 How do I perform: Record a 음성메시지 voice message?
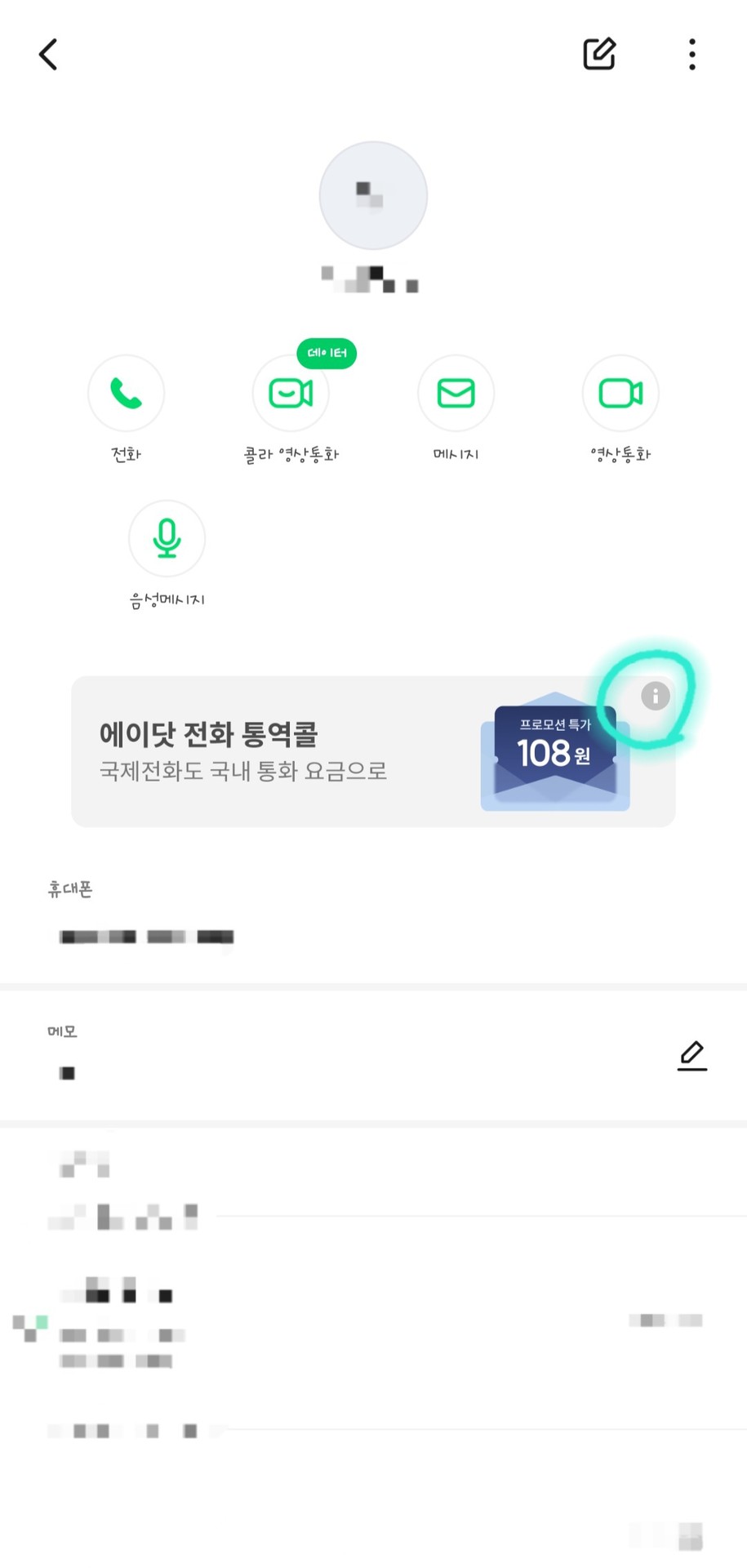point(167,539)
